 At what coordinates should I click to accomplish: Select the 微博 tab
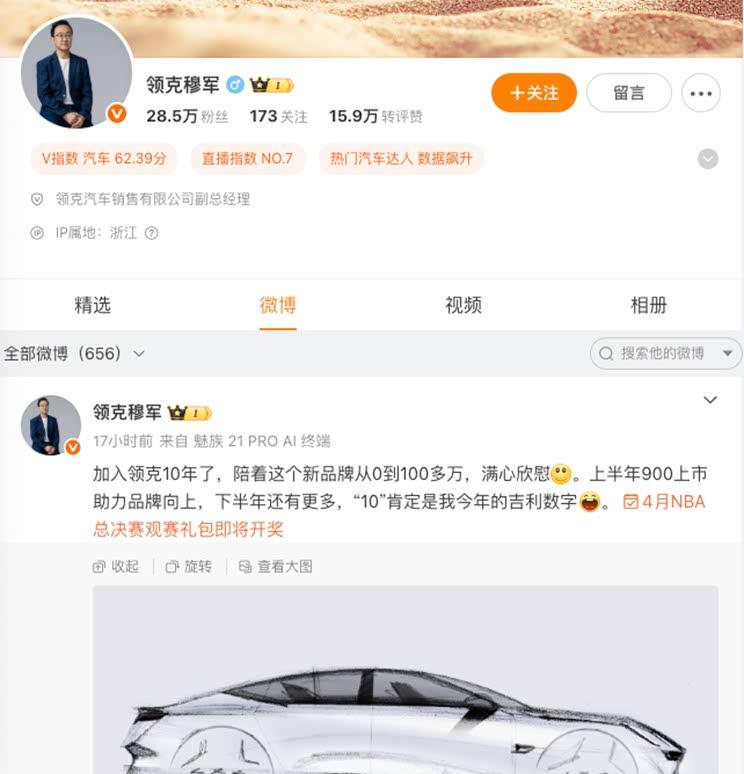[x=278, y=305]
